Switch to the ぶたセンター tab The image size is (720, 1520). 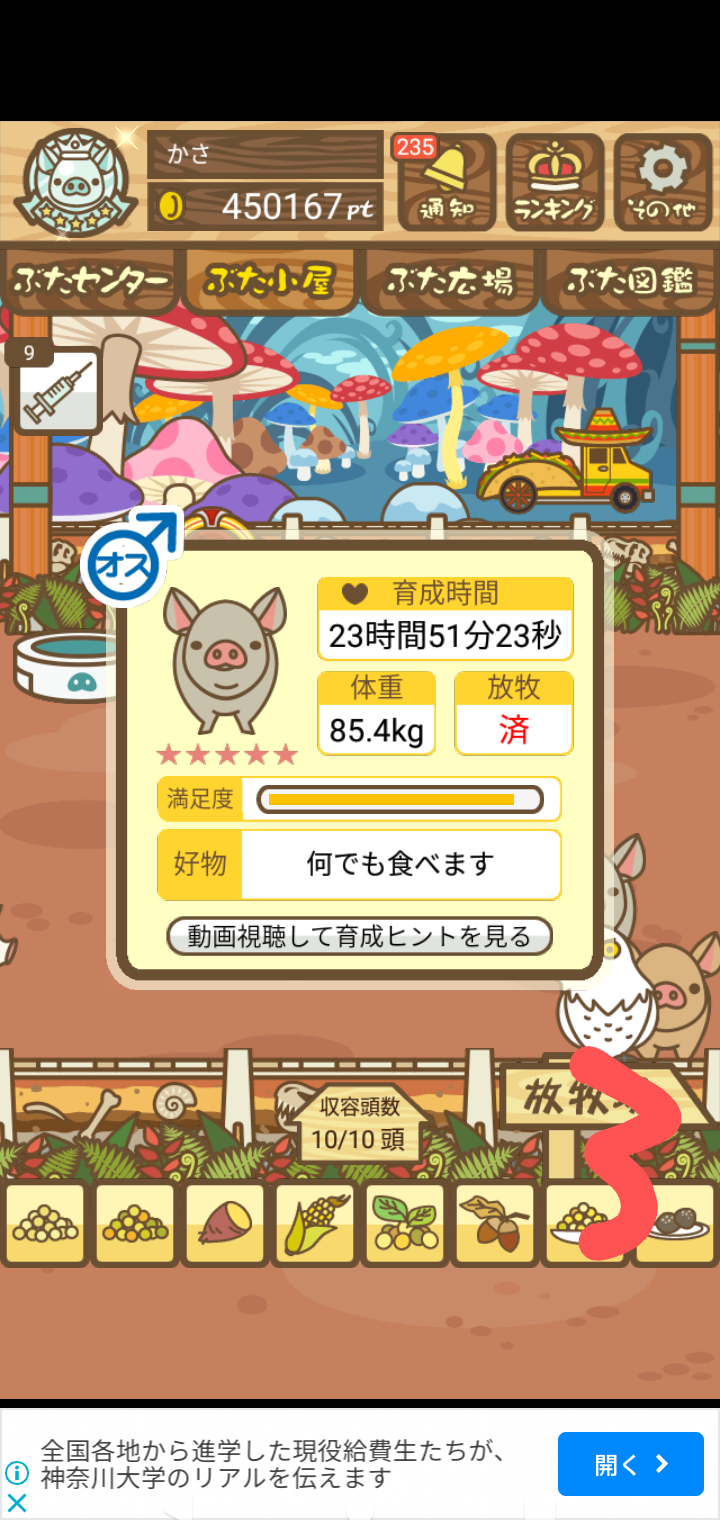[90, 281]
